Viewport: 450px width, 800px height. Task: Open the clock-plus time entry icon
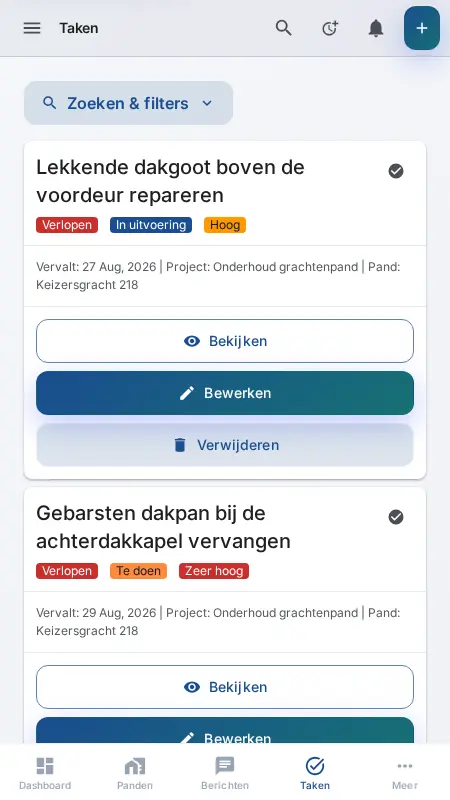tap(330, 28)
